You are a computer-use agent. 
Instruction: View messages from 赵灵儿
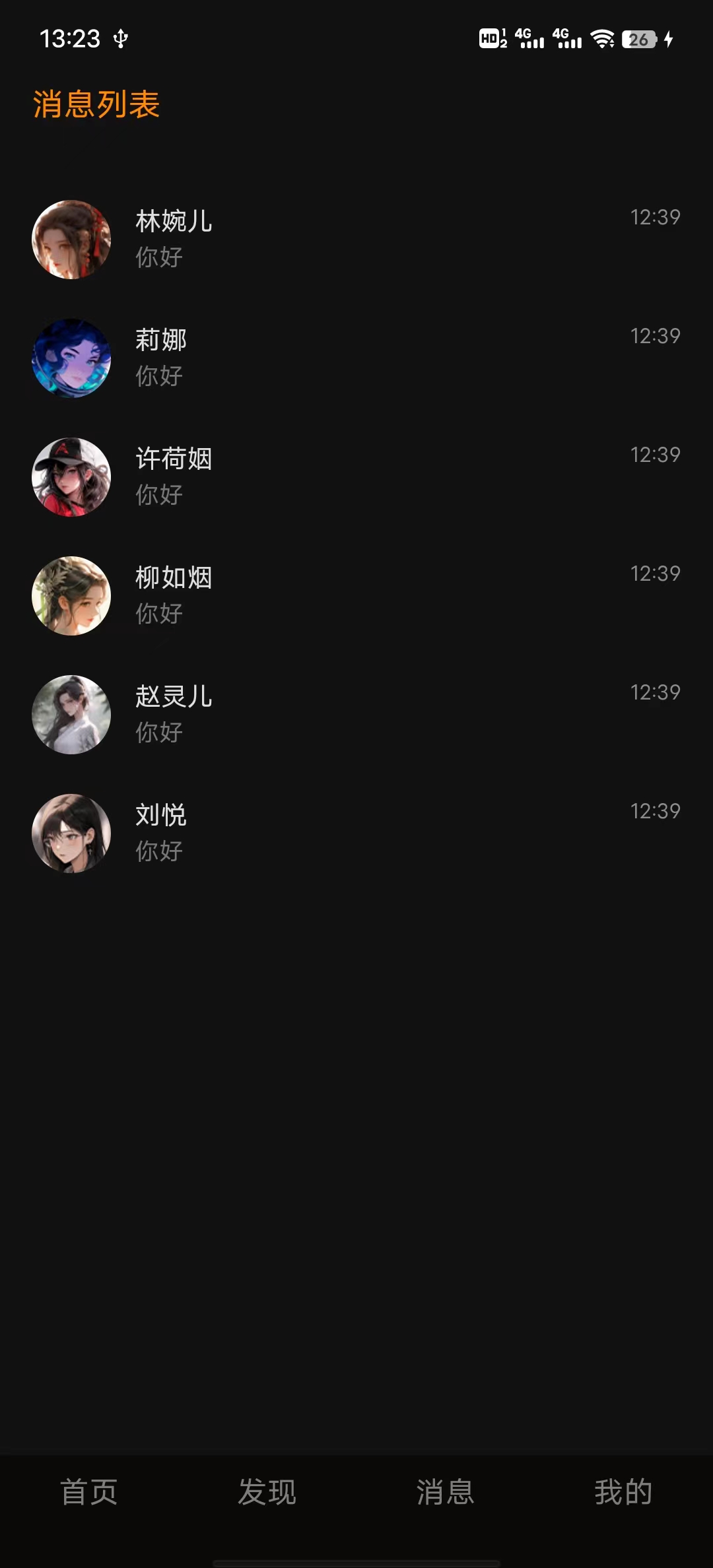click(356, 714)
